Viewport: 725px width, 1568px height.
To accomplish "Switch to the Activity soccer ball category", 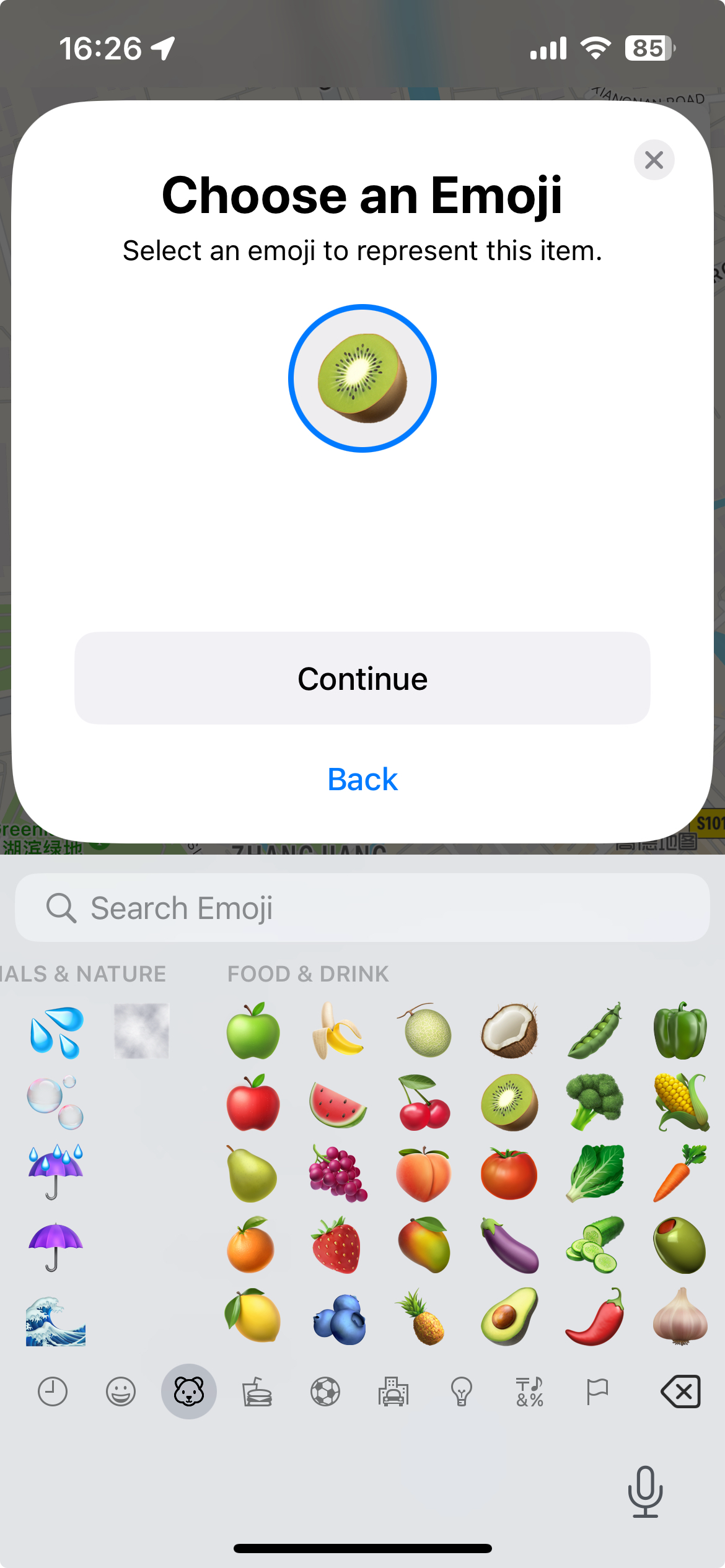I will tap(325, 1392).
